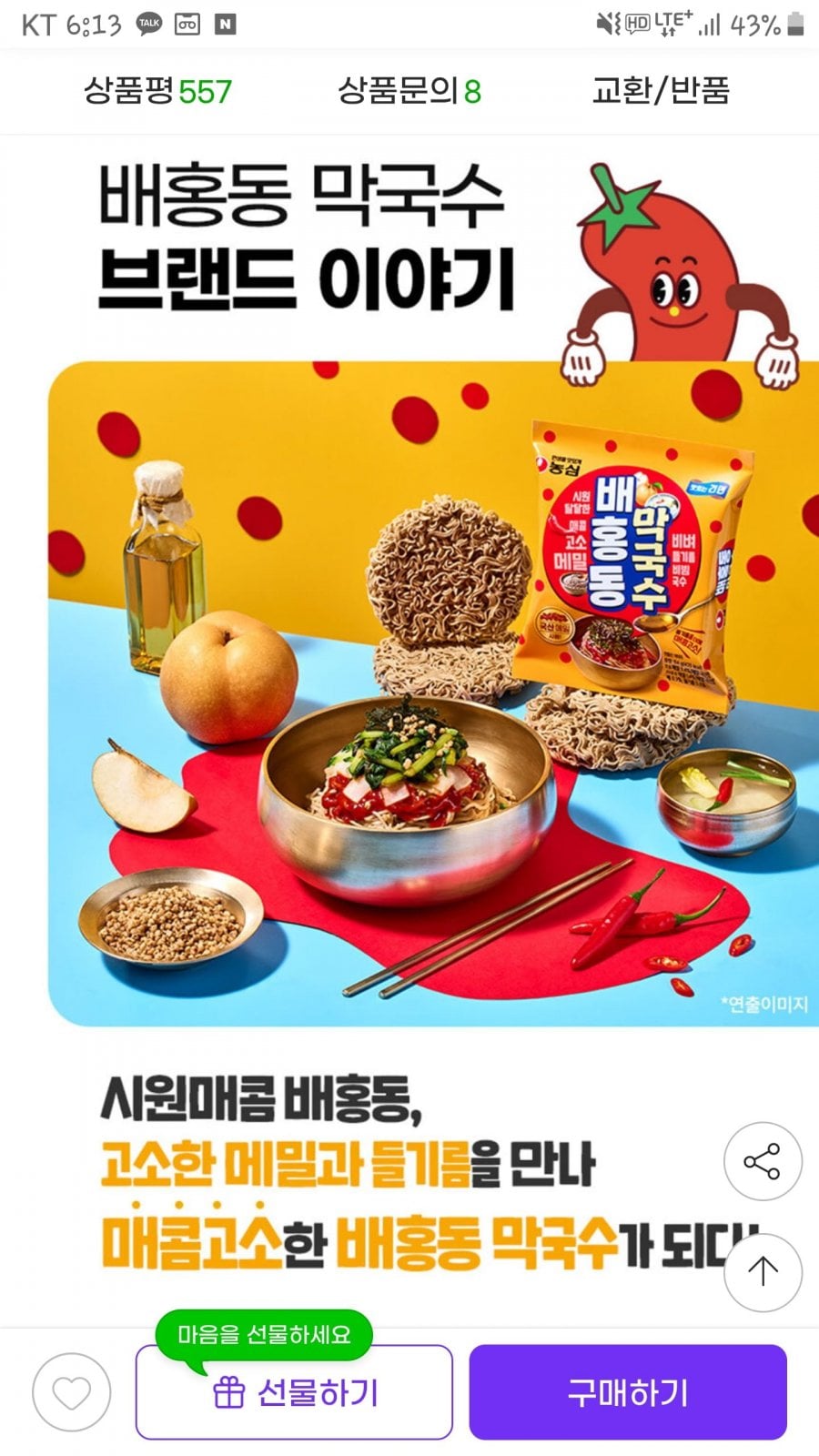
Task: Switch to the 상품평 reviews tab
Action: [157, 91]
